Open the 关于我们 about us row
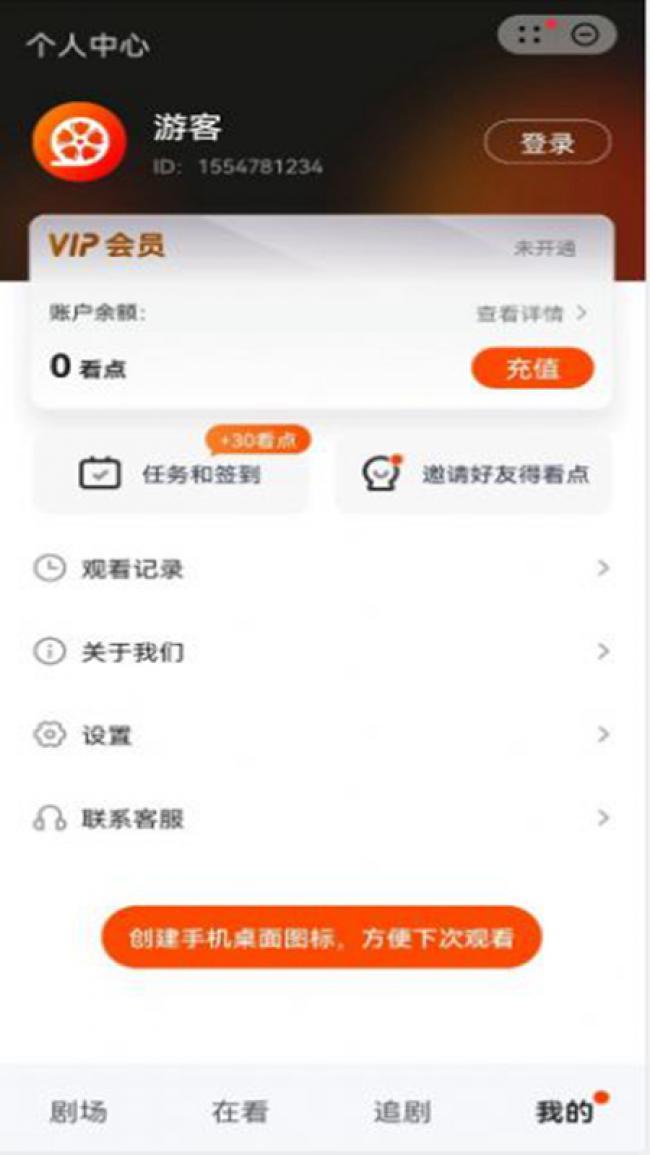The width and height of the screenshot is (650, 1155). [x=320, y=652]
